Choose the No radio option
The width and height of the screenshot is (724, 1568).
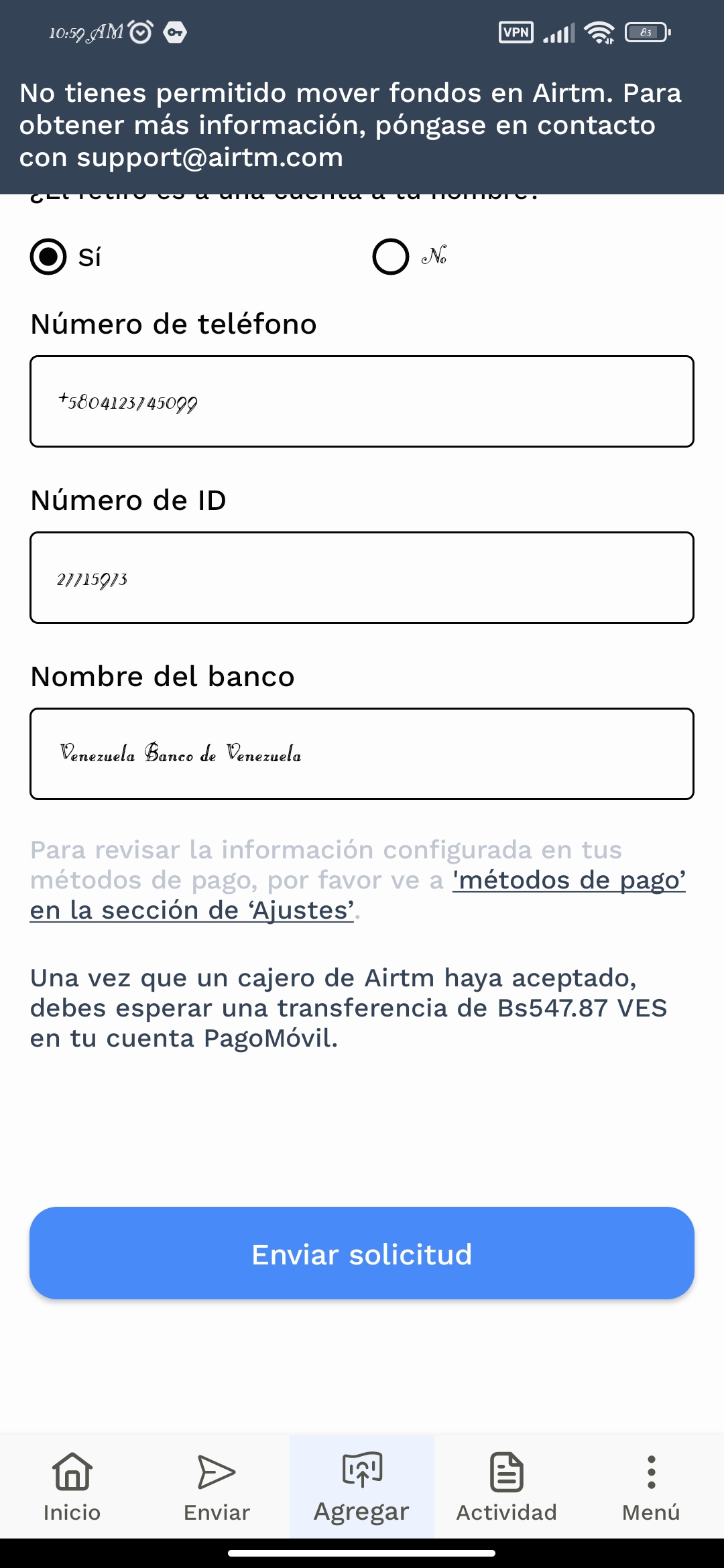click(x=391, y=257)
